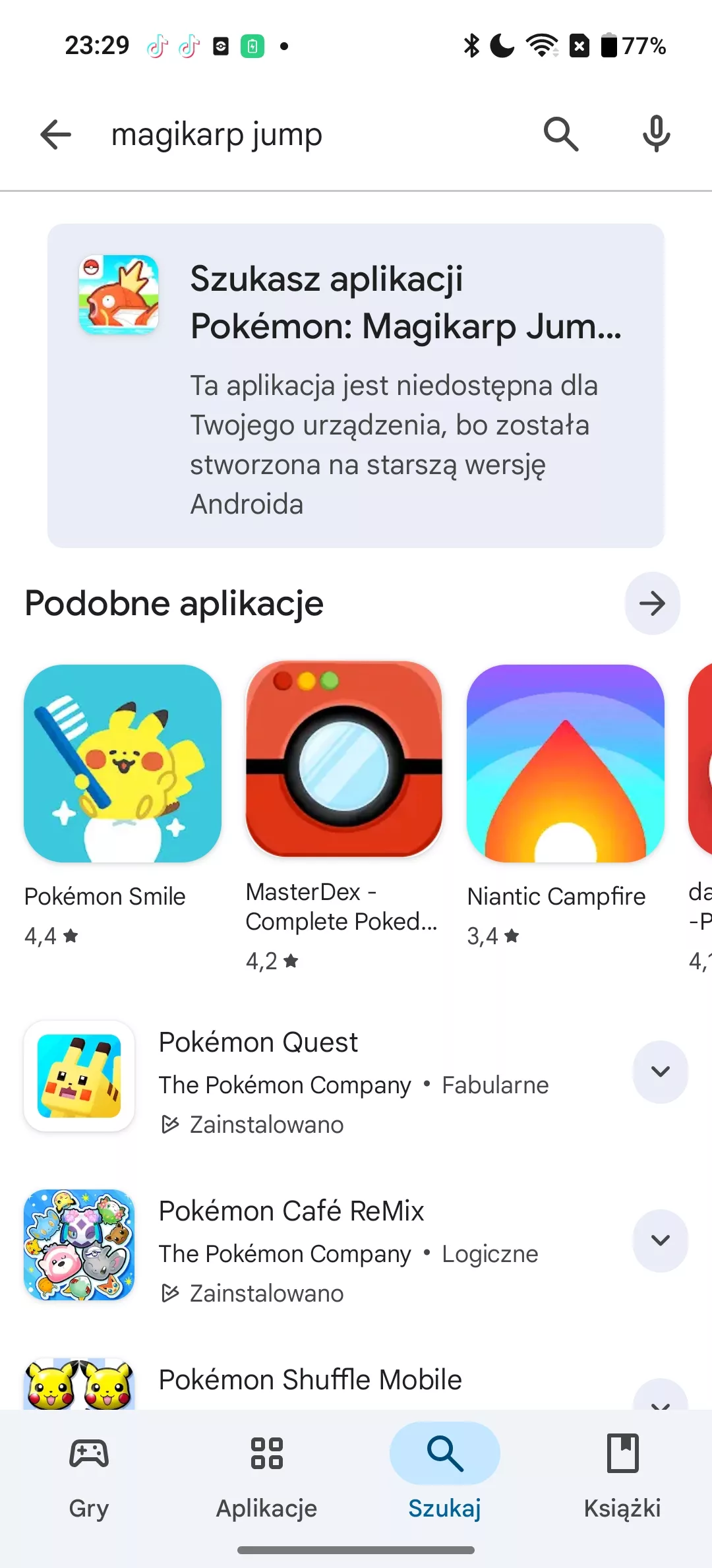Tap the Podobne aplikacje heading
Viewport: 712px width, 1568px height.
point(173,603)
